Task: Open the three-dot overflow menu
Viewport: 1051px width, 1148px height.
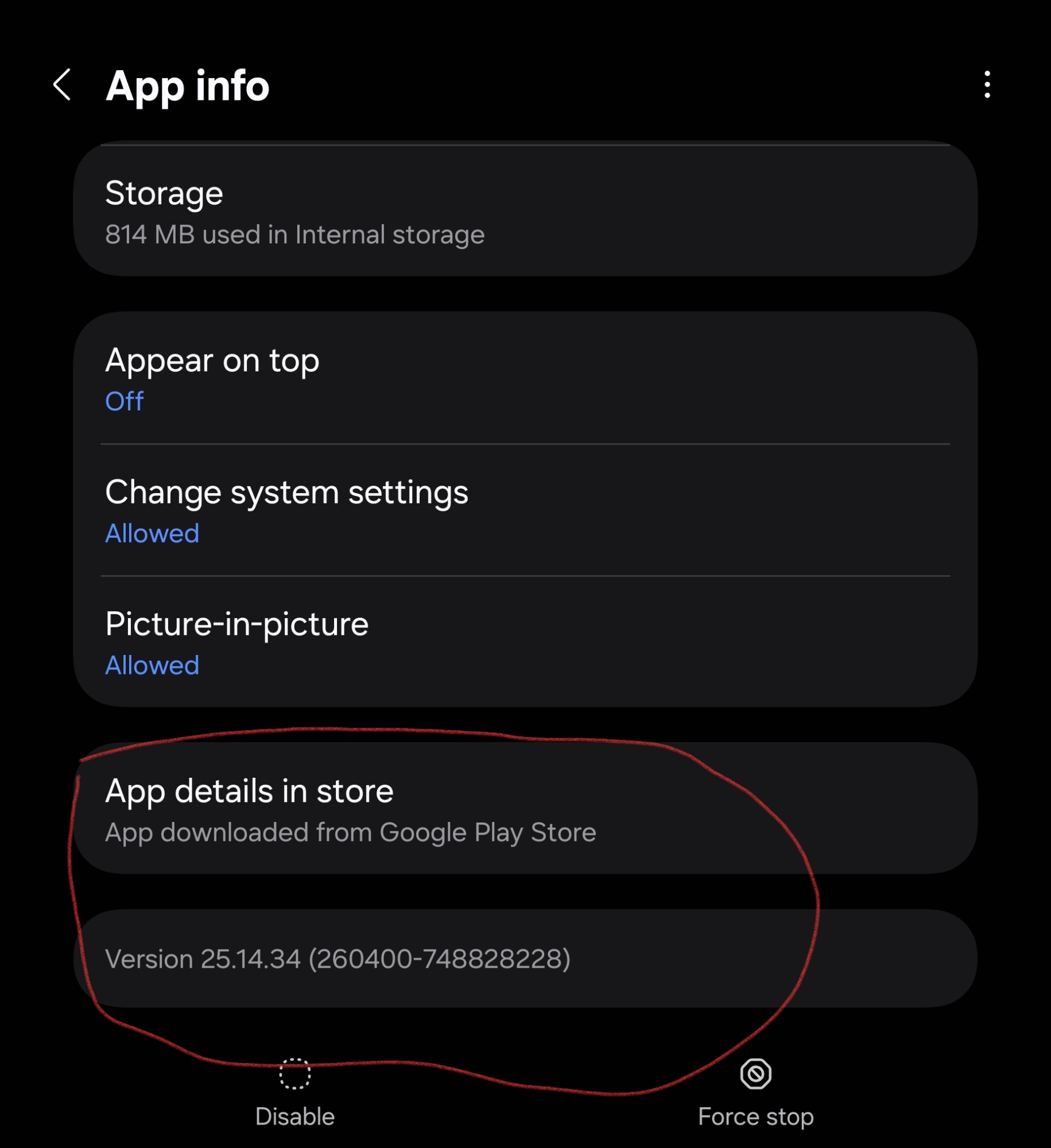Action: click(987, 85)
